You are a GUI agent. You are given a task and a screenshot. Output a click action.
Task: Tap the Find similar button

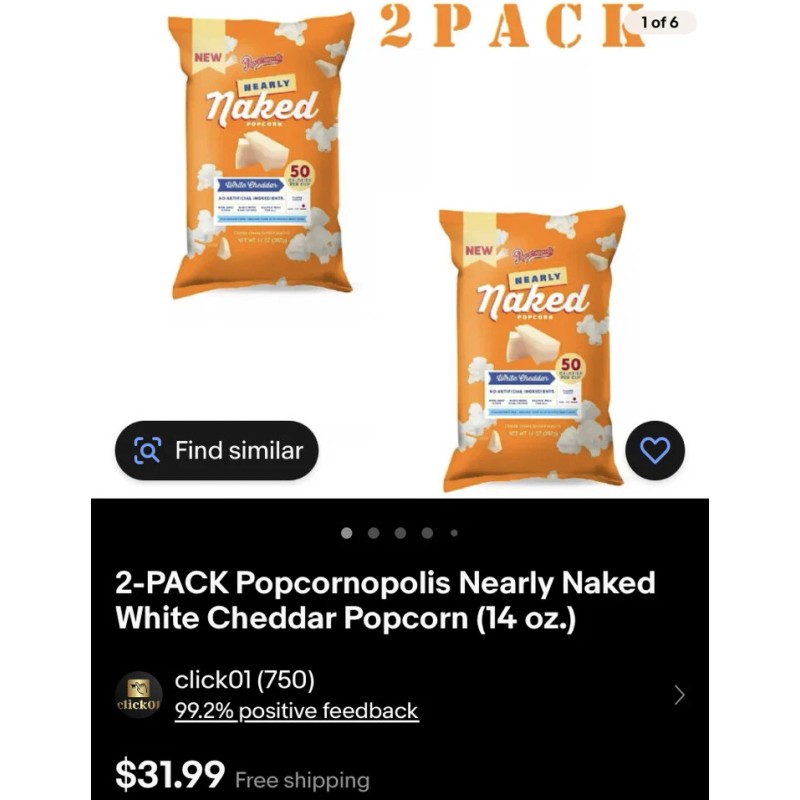(x=217, y=451)
